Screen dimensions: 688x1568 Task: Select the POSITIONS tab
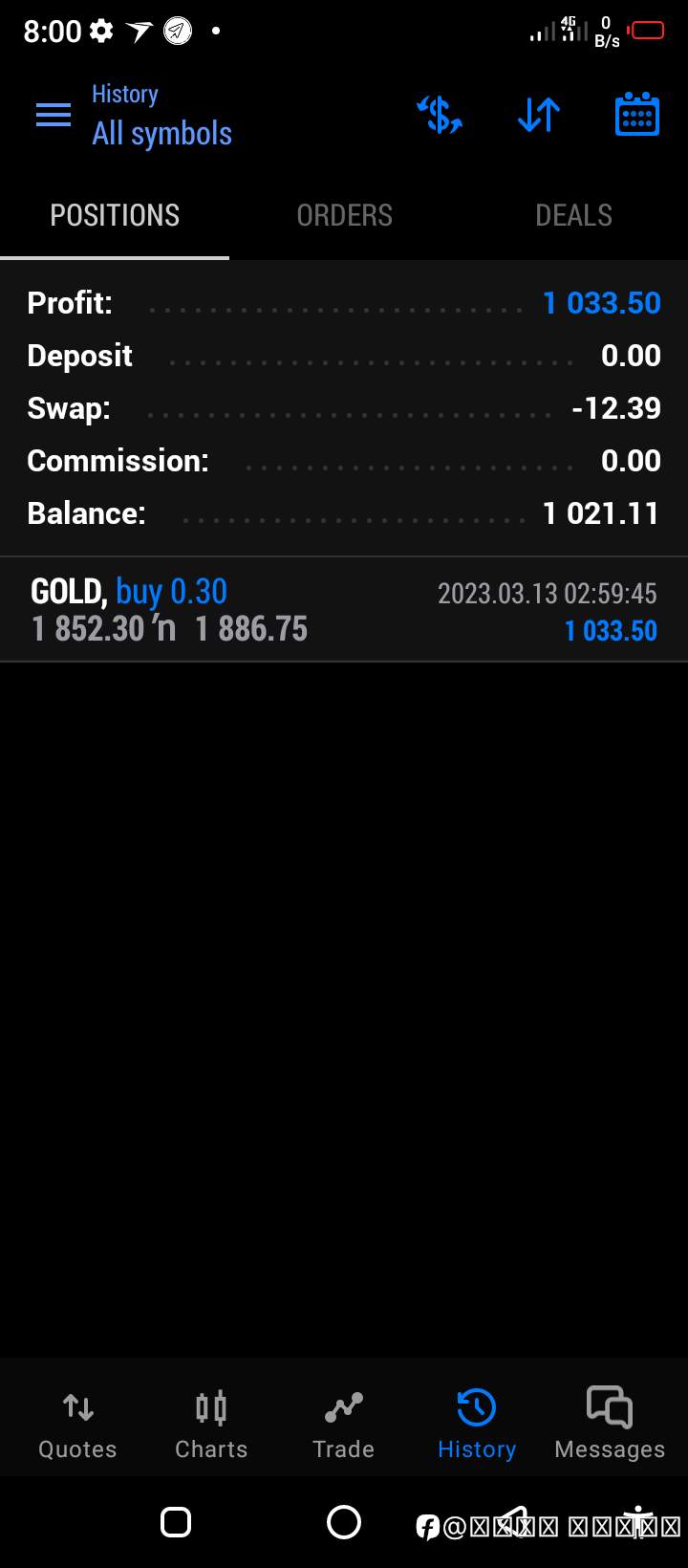click(115, 215)
